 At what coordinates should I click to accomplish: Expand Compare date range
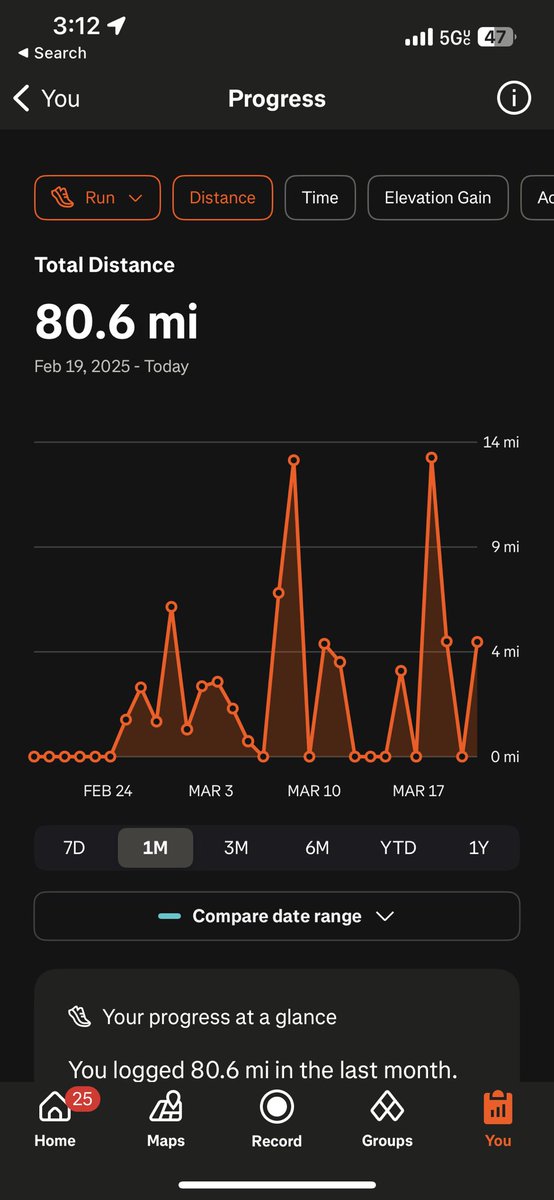coord(277,916)
